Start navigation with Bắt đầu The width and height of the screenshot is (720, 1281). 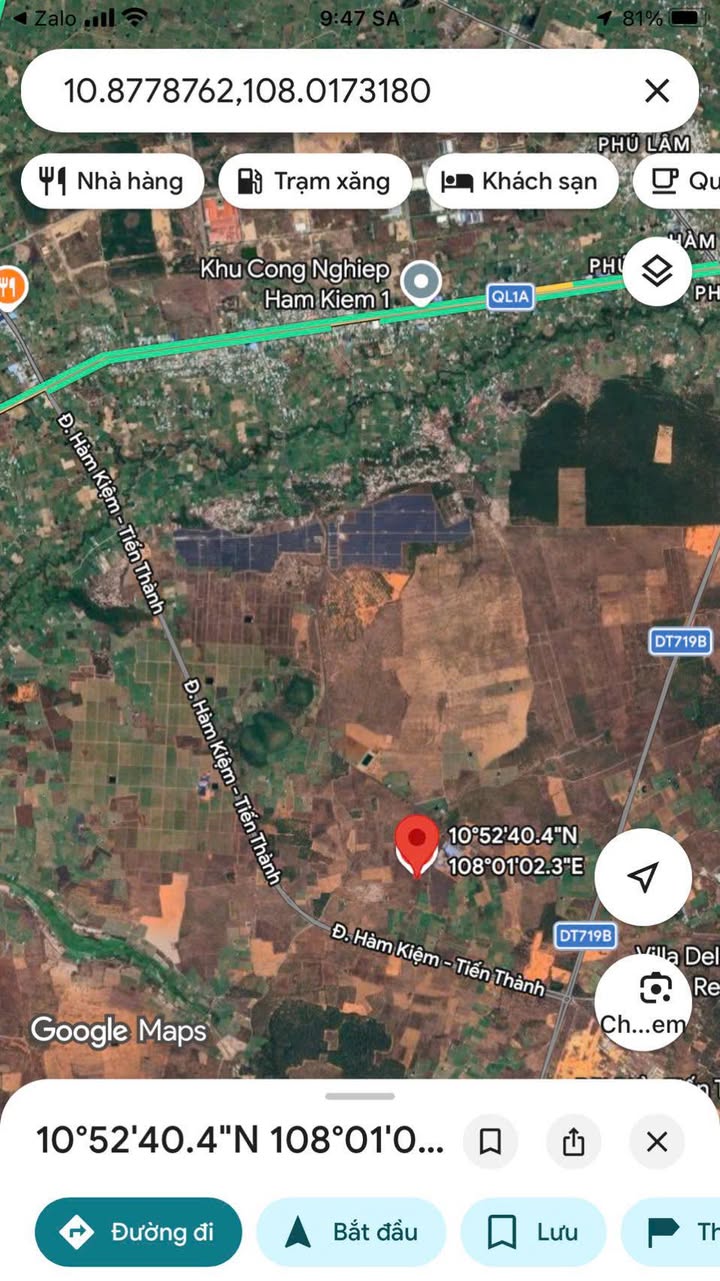351,1232
